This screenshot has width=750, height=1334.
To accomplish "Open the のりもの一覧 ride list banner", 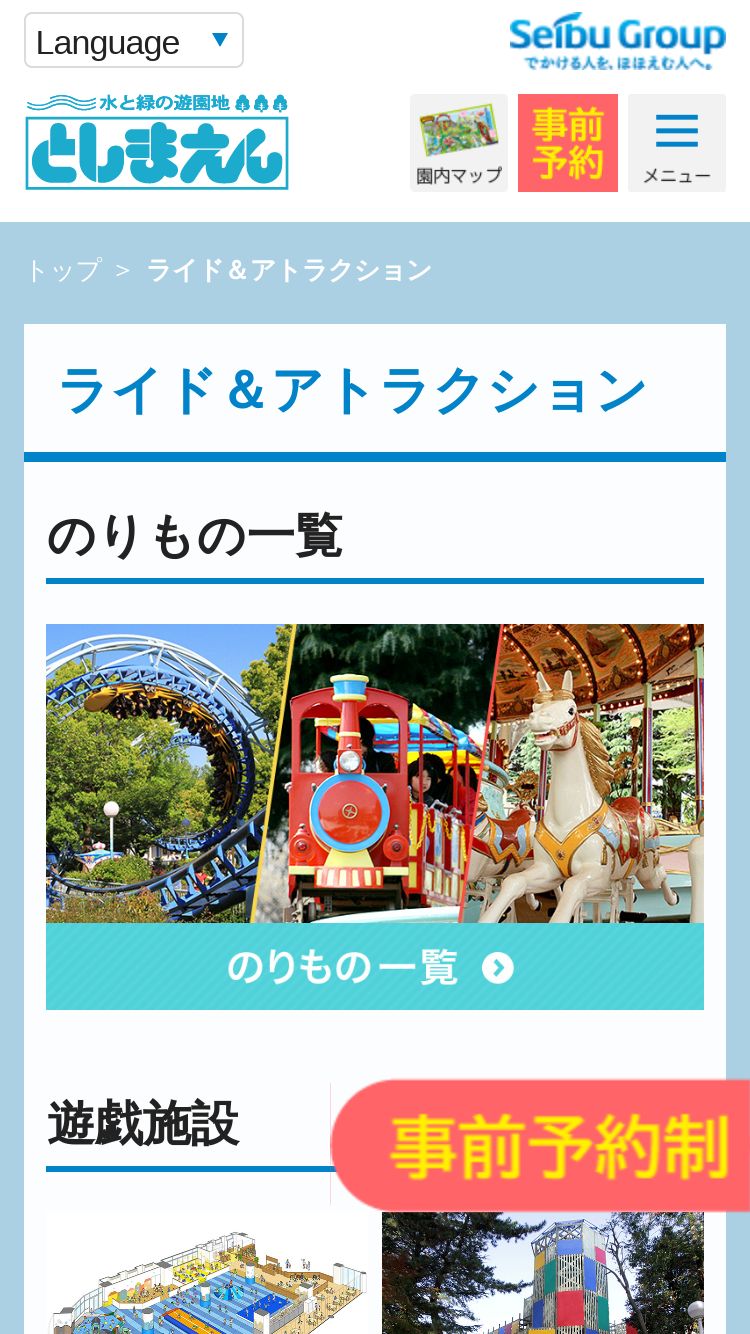I will [375, 817].
